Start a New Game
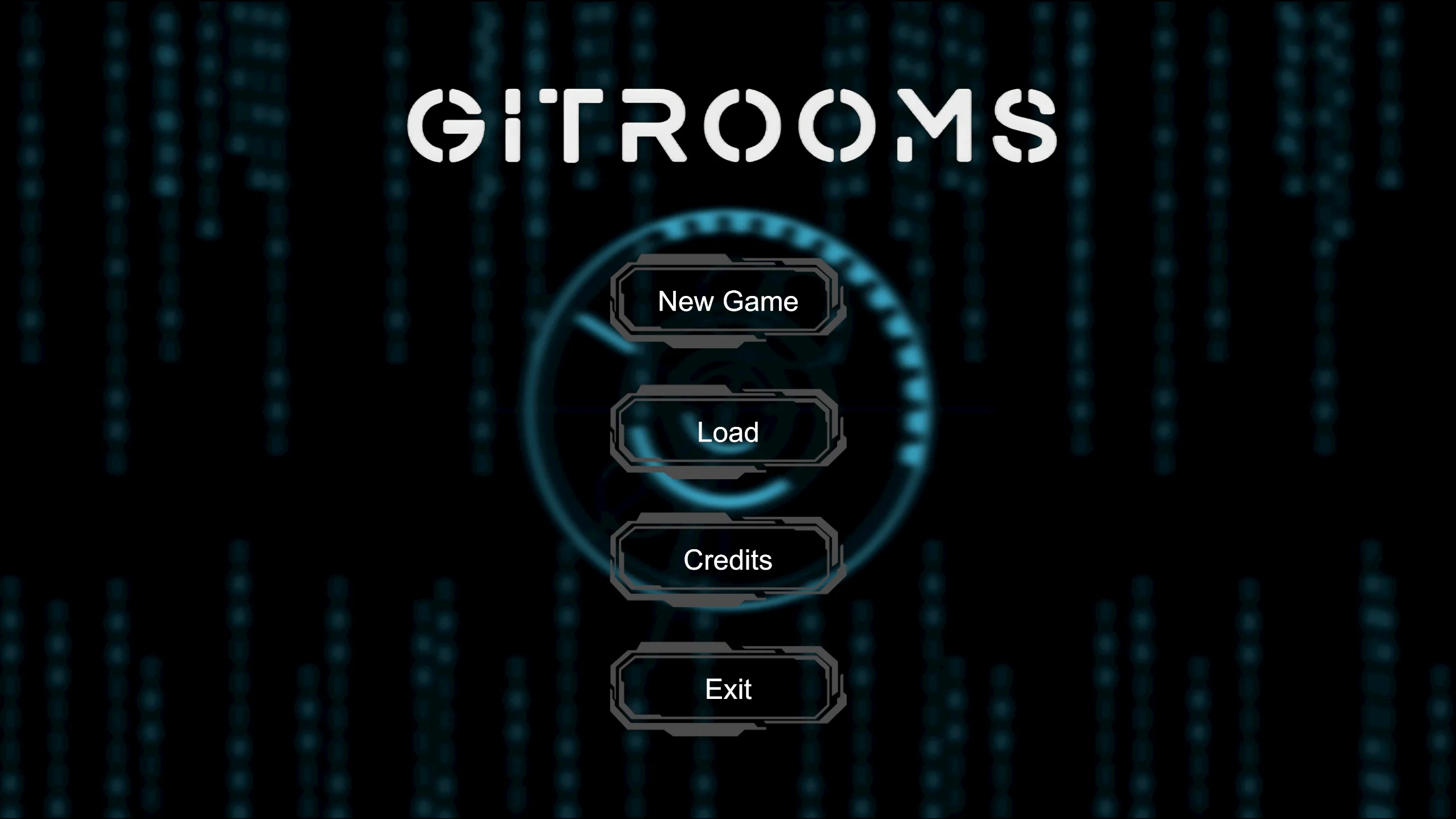 (728, 301)
